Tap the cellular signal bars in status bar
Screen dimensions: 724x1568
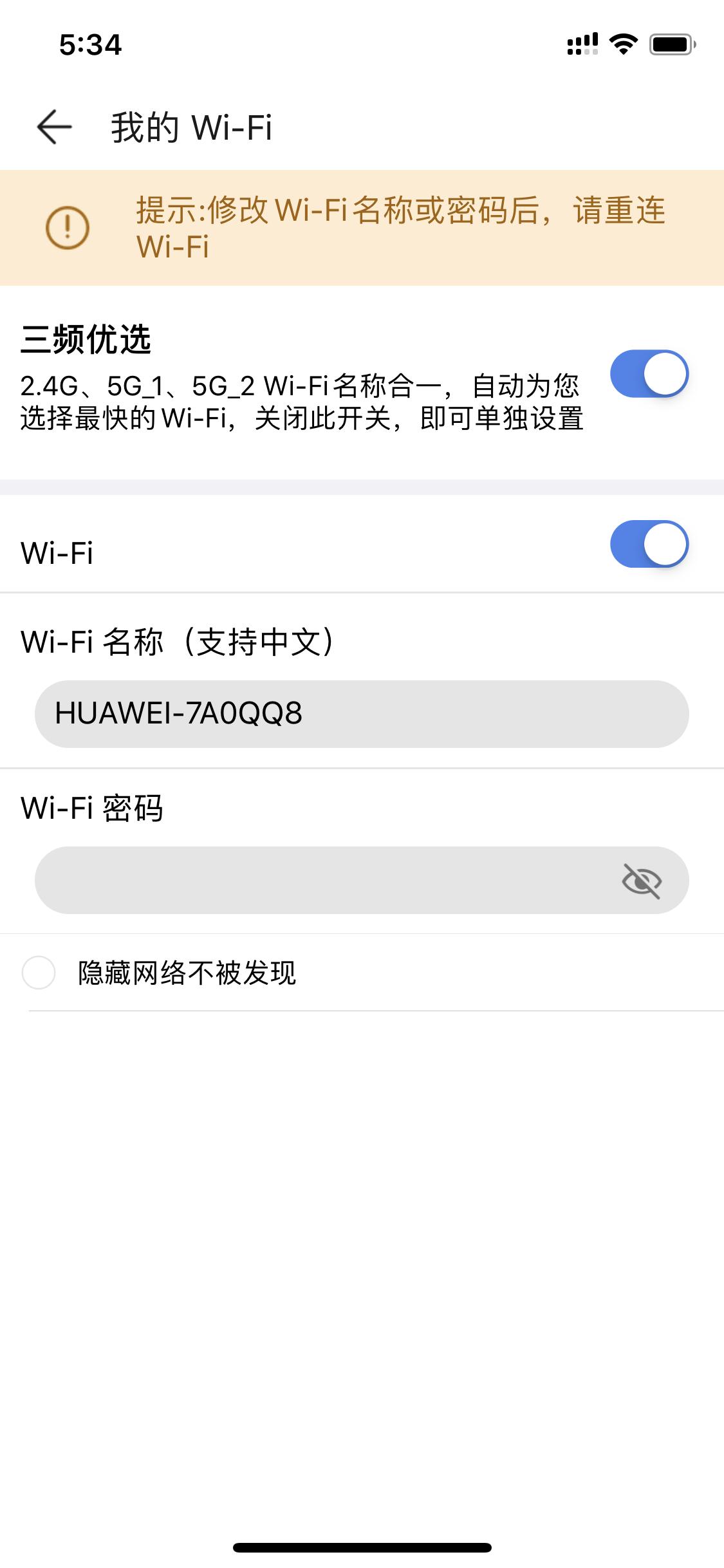582,44
